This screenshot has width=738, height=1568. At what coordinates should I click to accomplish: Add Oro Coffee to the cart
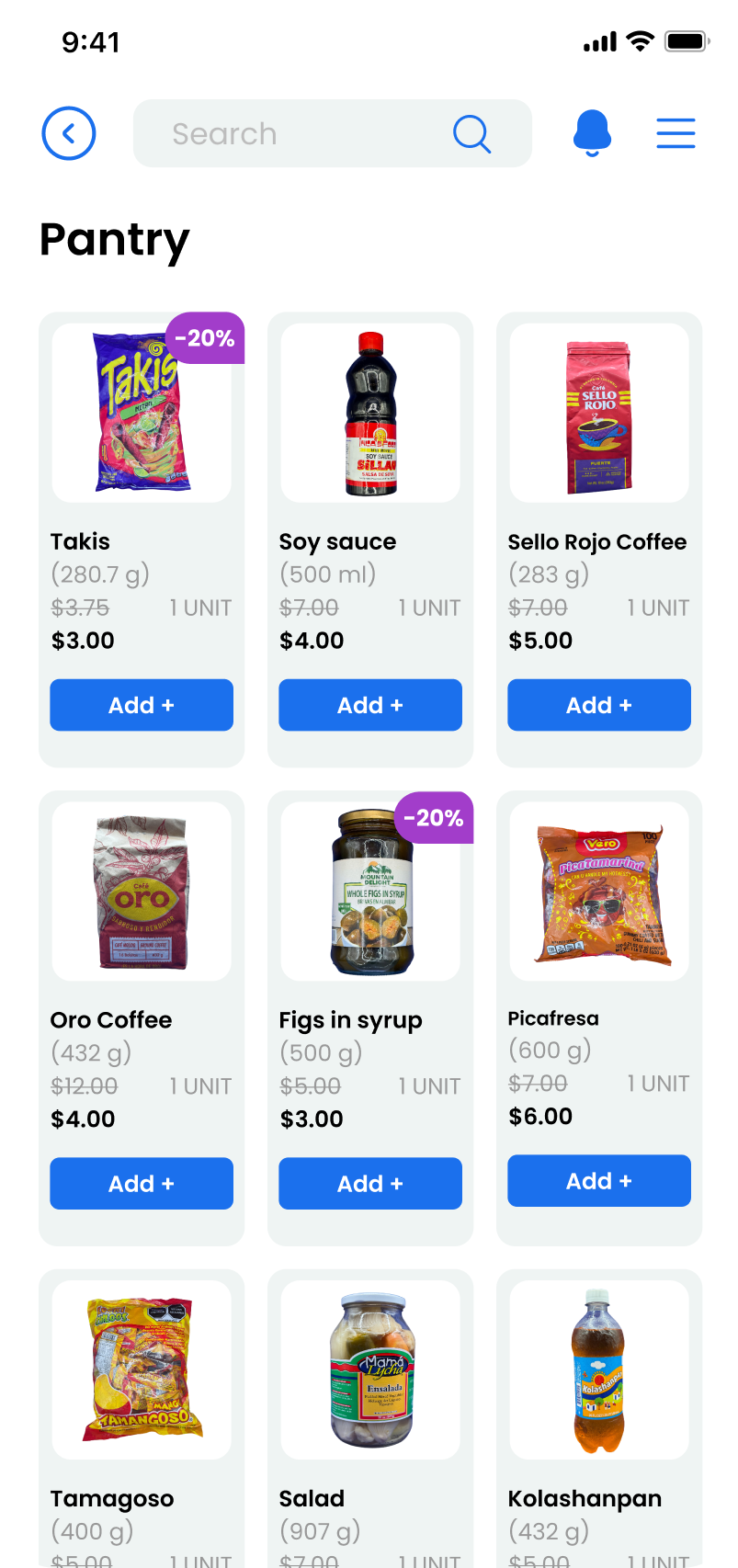pos(141,1184)
